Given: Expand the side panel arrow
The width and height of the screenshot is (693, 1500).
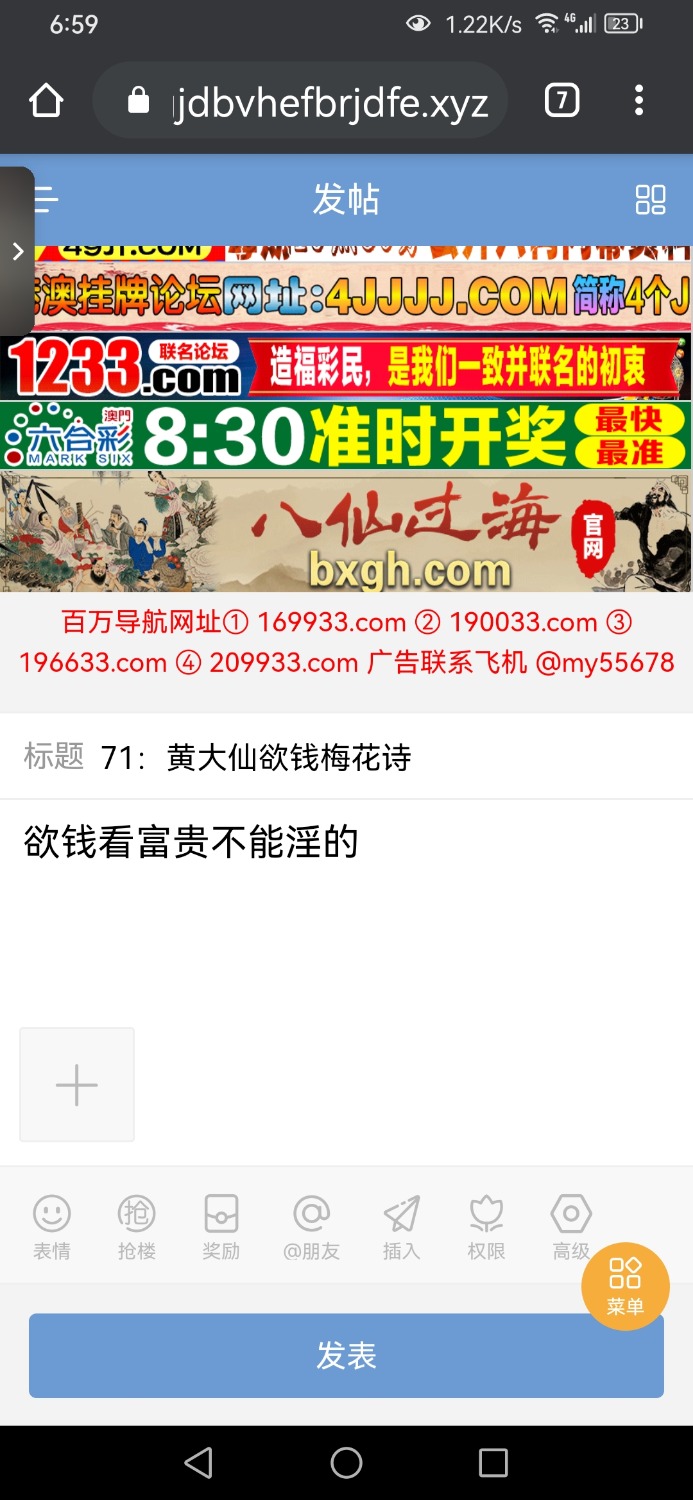Looking at the screenshot, I should [17, 252].
